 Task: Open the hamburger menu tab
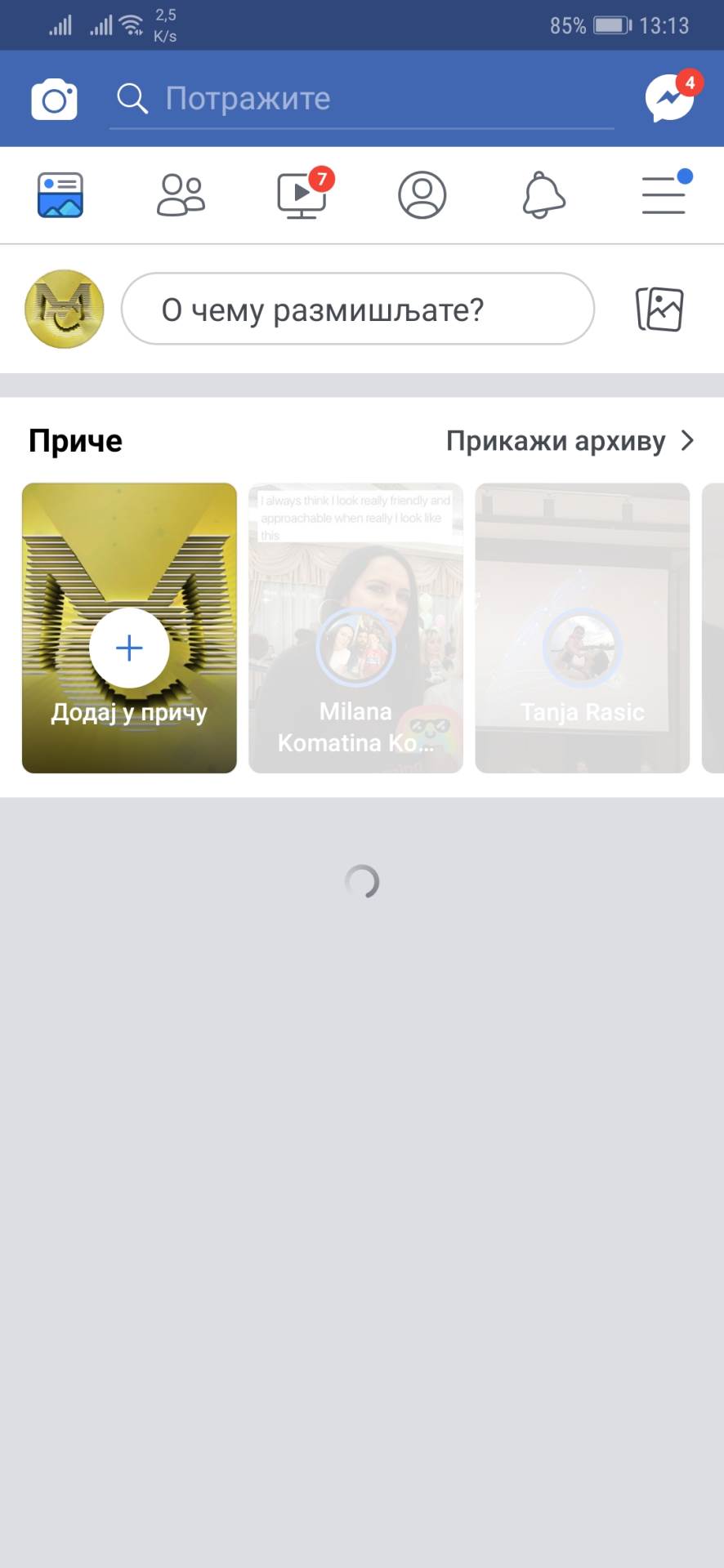pyautogui.click(x=664, y=195)
